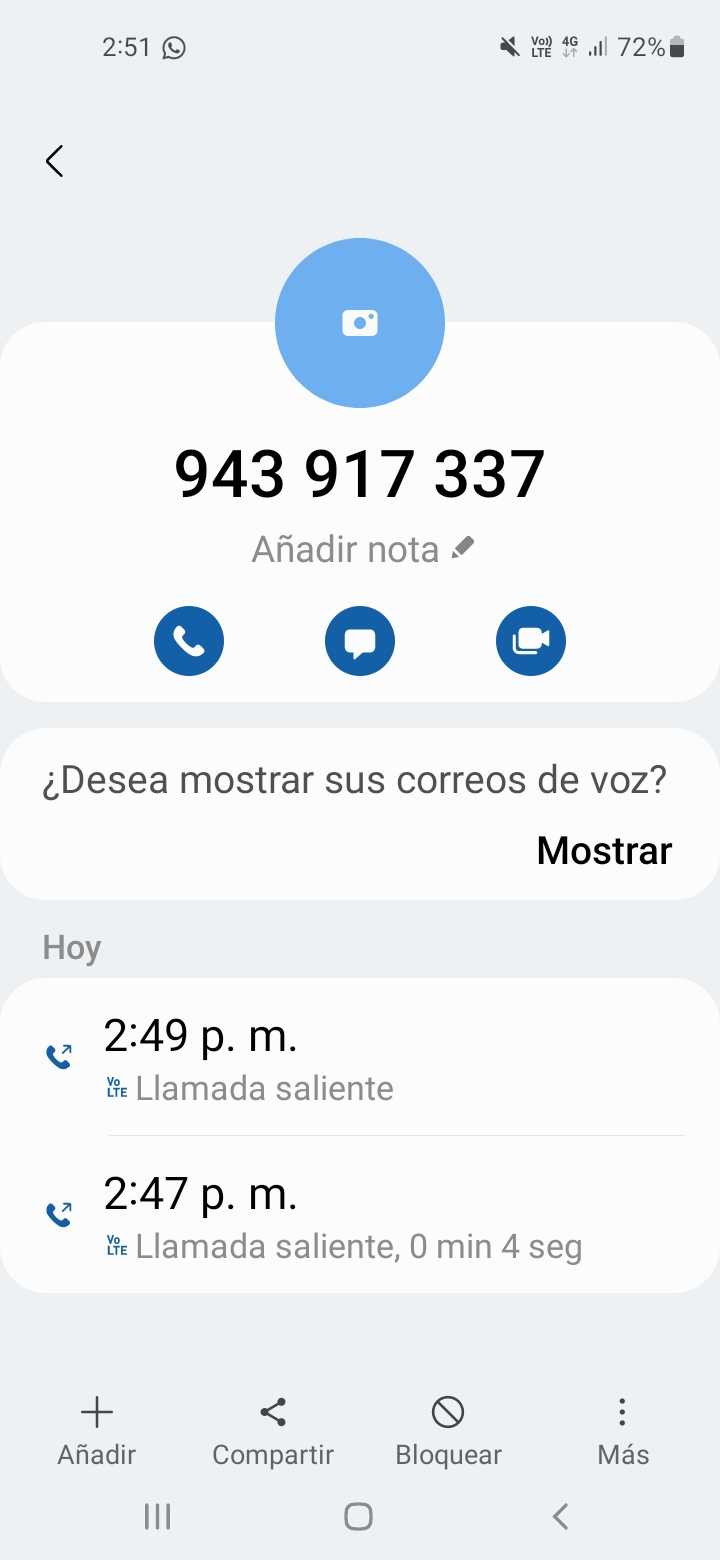
Task: Tap Añadir nota to add a note
Action: 362,549
